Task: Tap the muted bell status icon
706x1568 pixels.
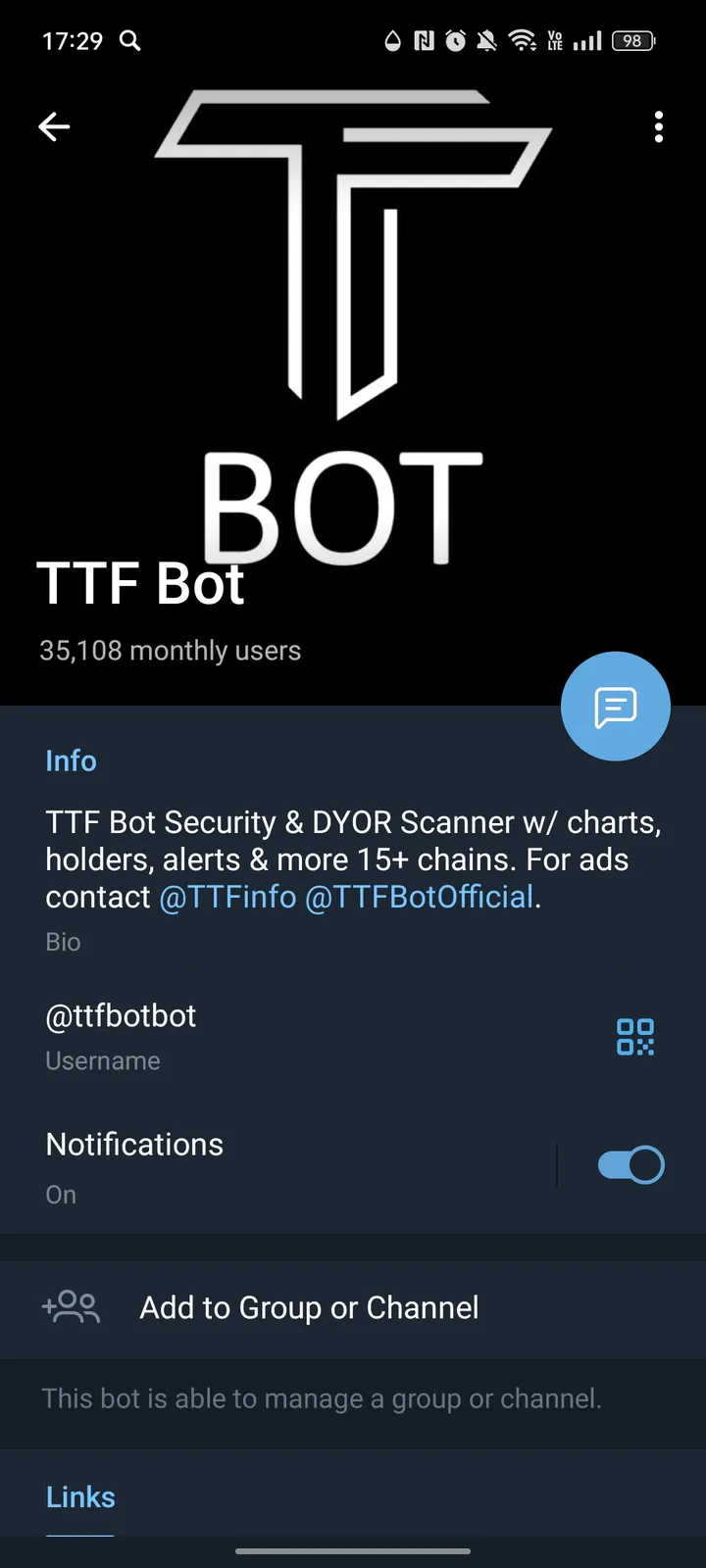Action: [486, 40]
